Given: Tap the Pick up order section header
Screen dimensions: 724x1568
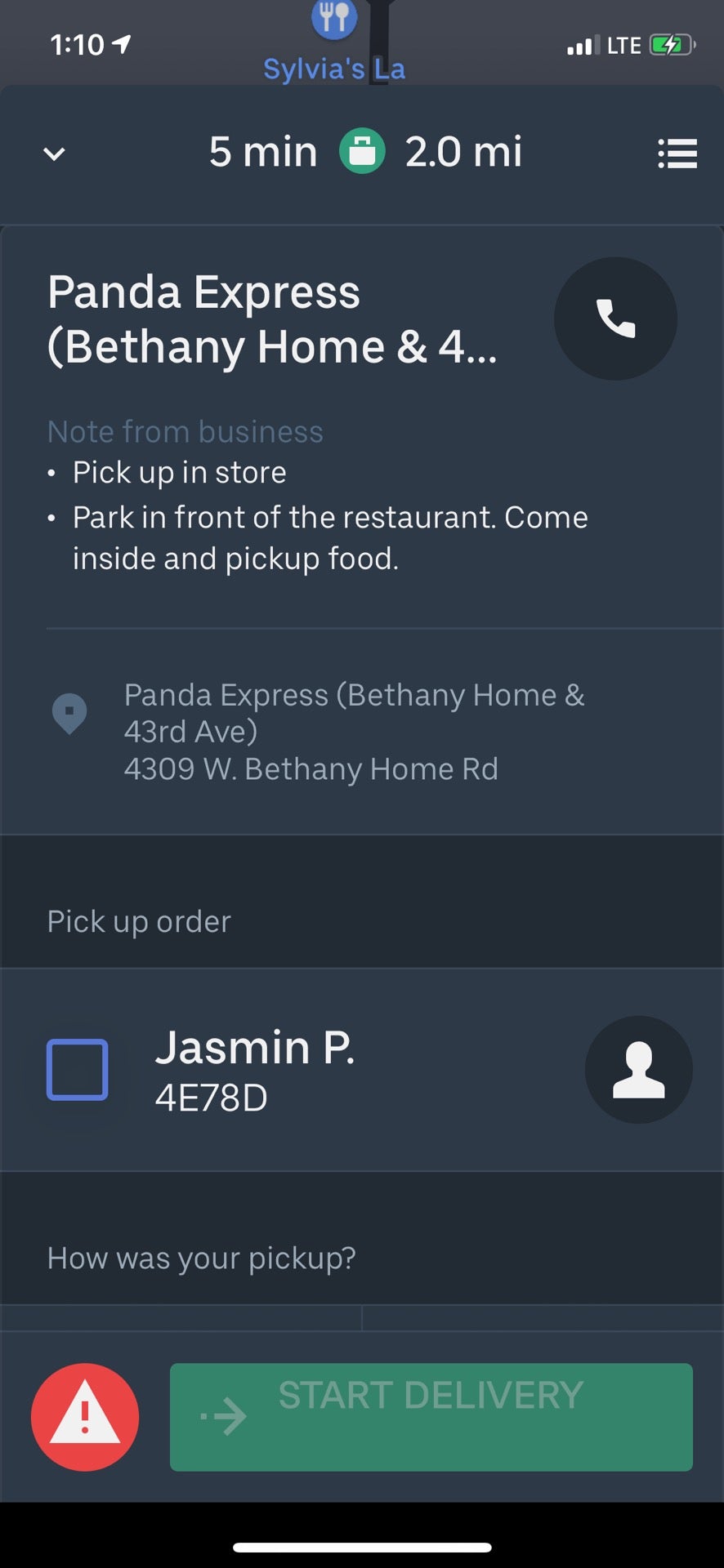Looking at the screenshot, I should tap(138, 921).
